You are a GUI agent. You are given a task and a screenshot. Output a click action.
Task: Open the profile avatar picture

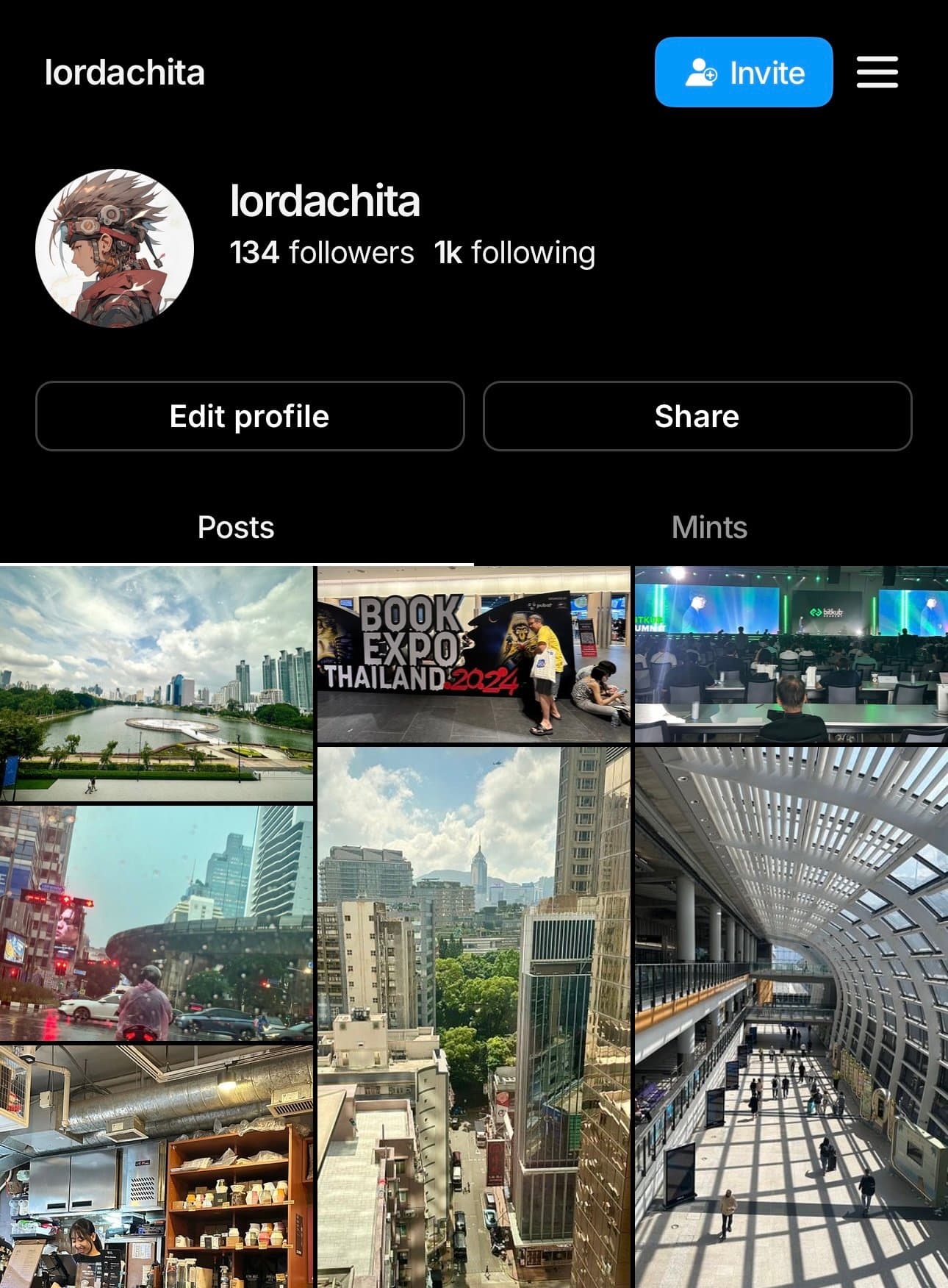click(115, 248)
